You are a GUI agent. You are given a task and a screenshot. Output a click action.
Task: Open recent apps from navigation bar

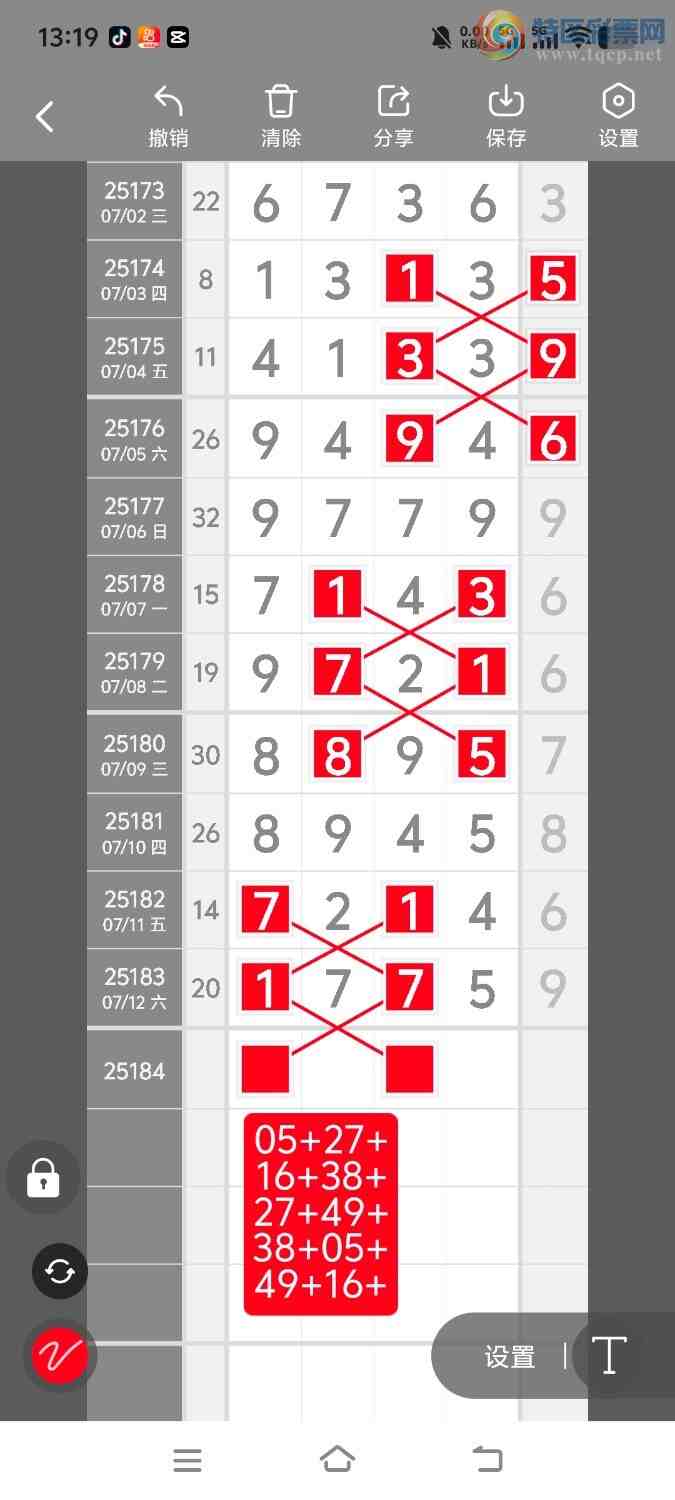187,1460
